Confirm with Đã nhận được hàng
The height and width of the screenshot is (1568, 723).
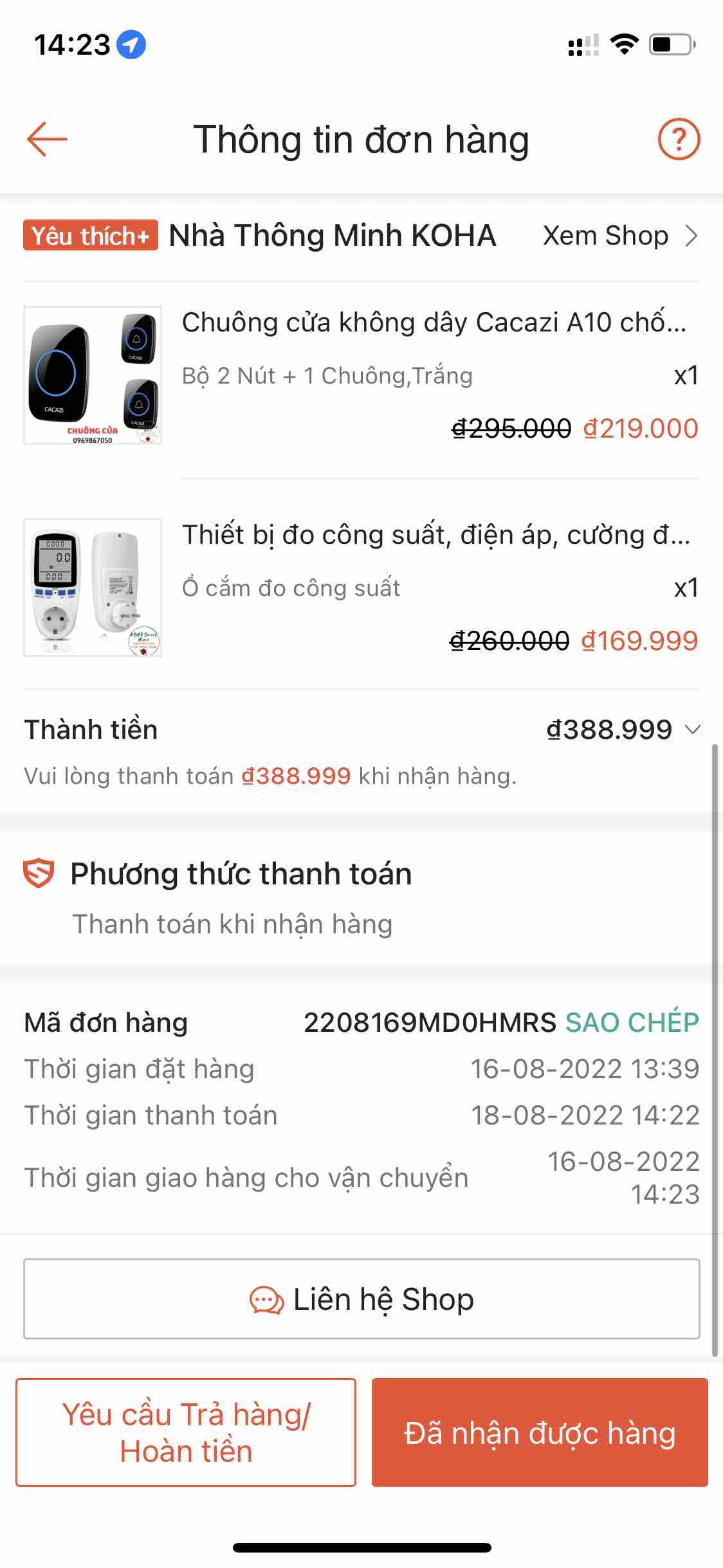click(x=540, y=1432)
